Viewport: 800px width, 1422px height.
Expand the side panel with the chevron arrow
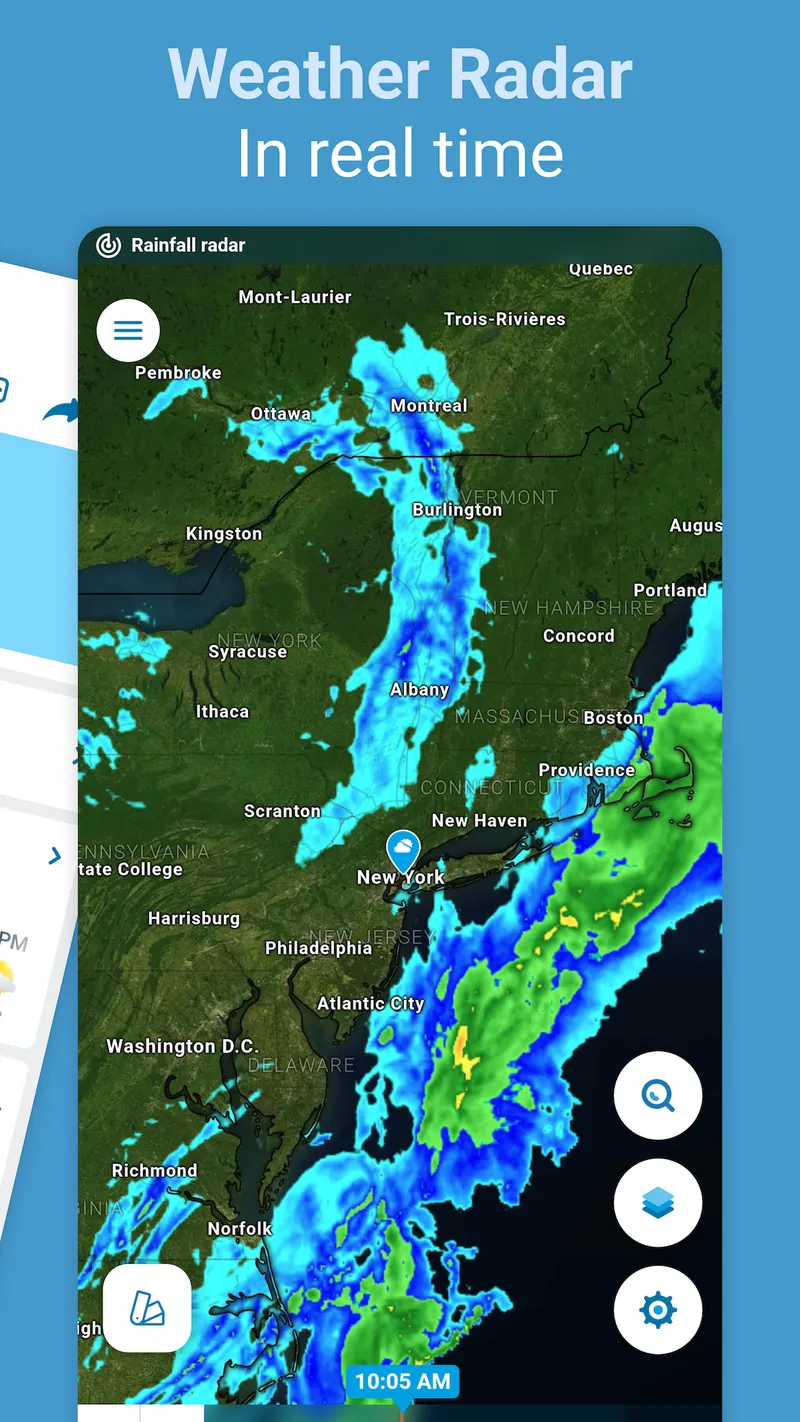(x=57, y=856)
